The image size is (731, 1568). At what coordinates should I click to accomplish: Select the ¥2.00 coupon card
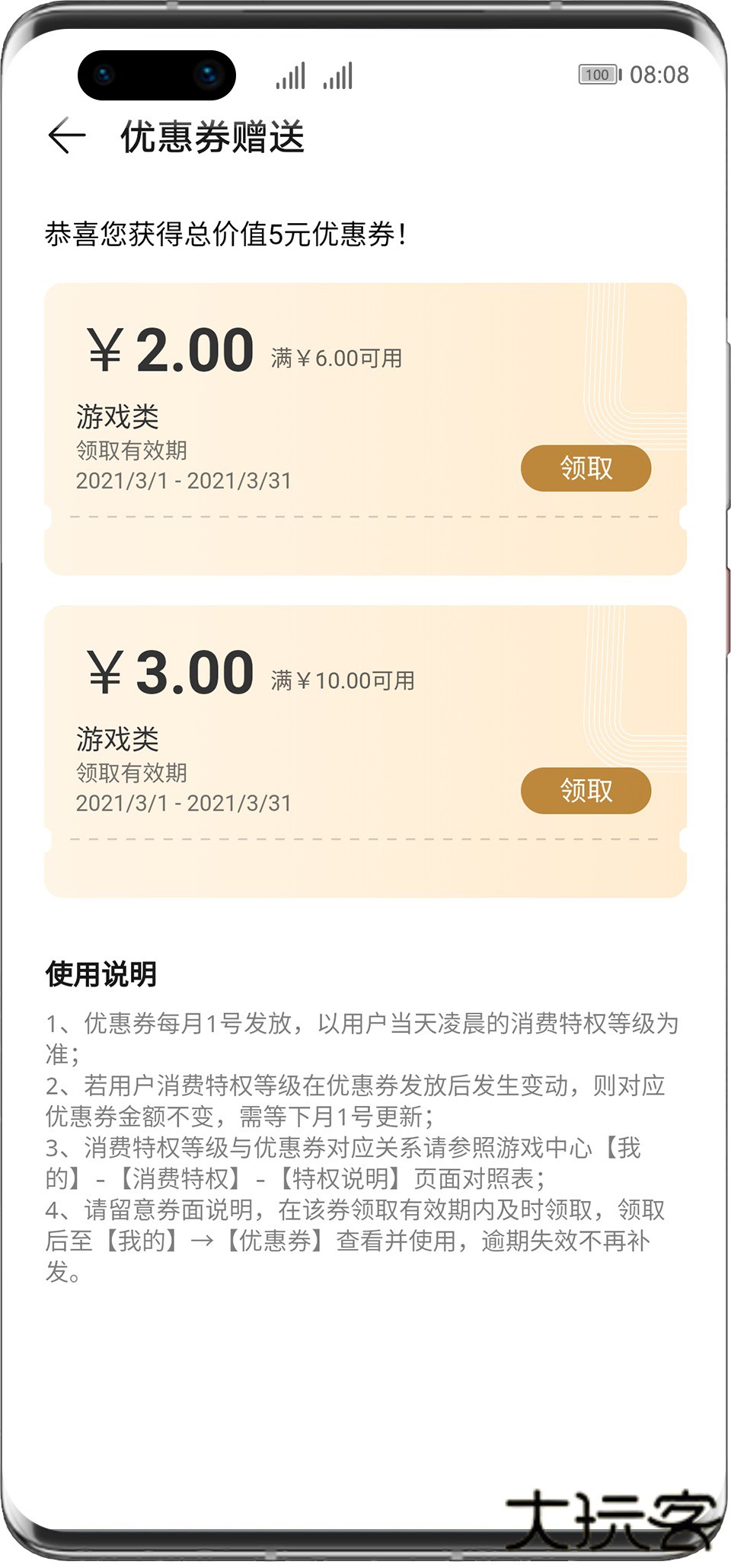365,426
